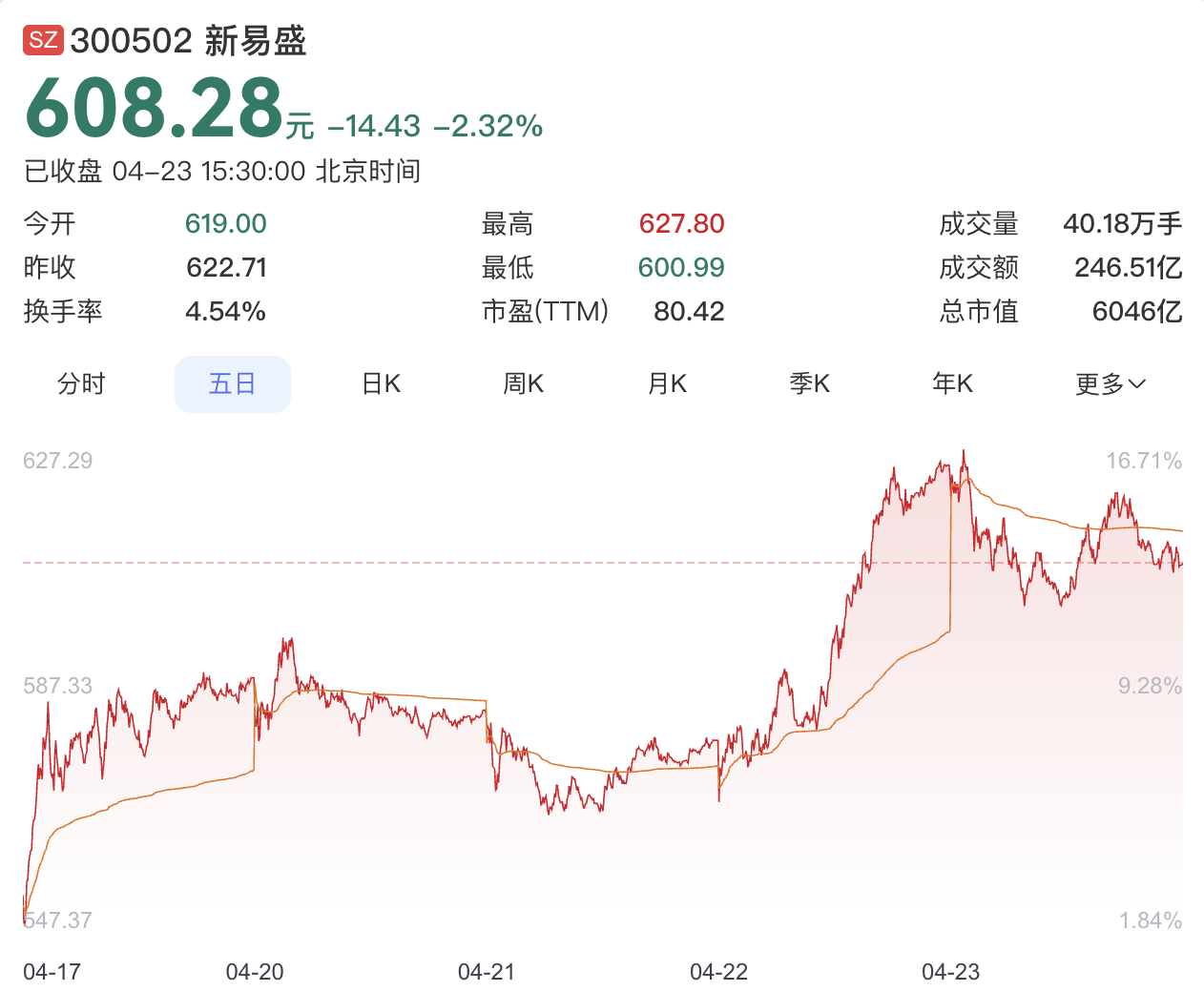The height and width of the screenshot is (992, 1204).
Task: Open the 周K weekly chart
Action: 523,384
